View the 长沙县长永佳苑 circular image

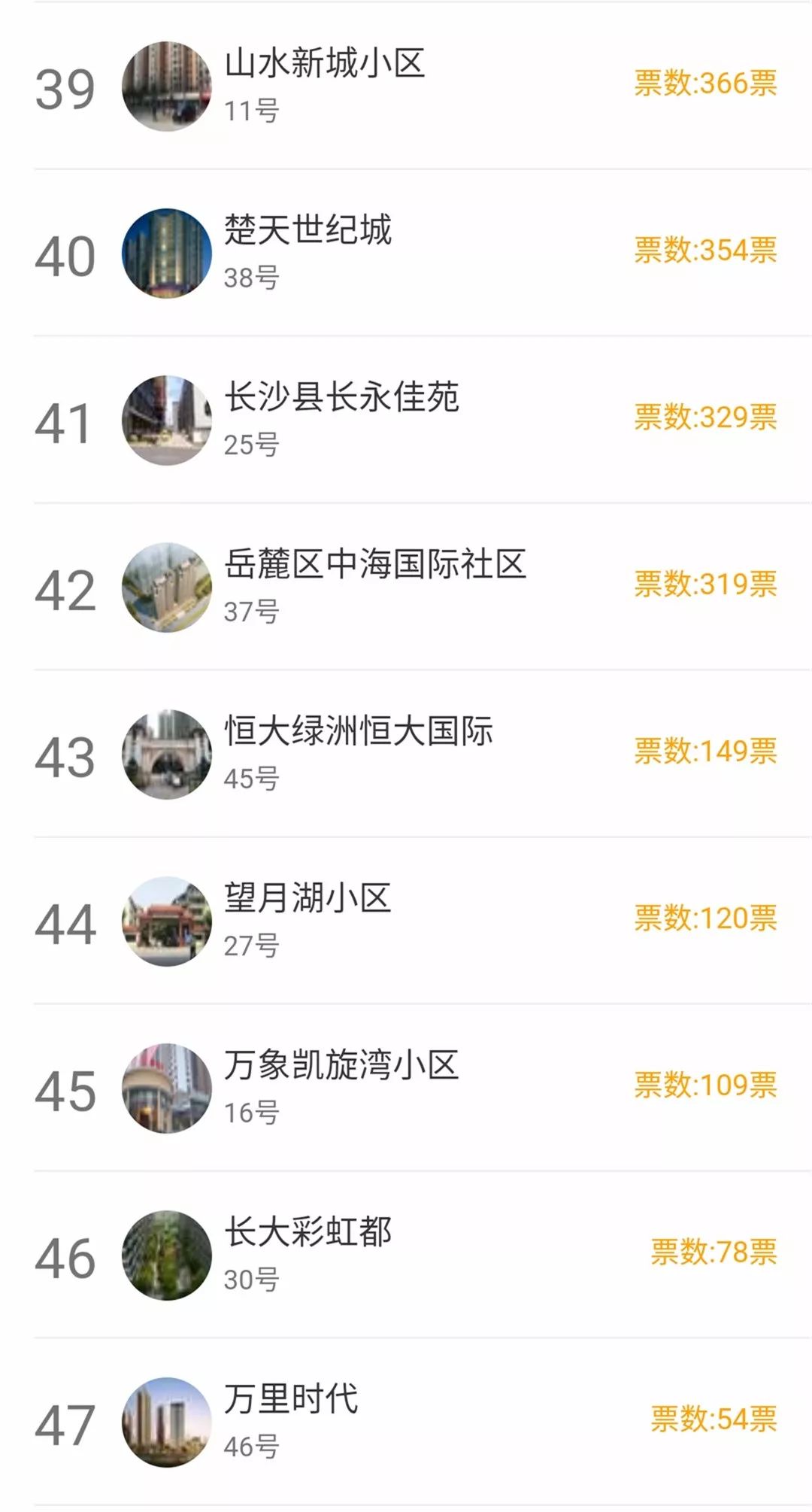(167, 421)
